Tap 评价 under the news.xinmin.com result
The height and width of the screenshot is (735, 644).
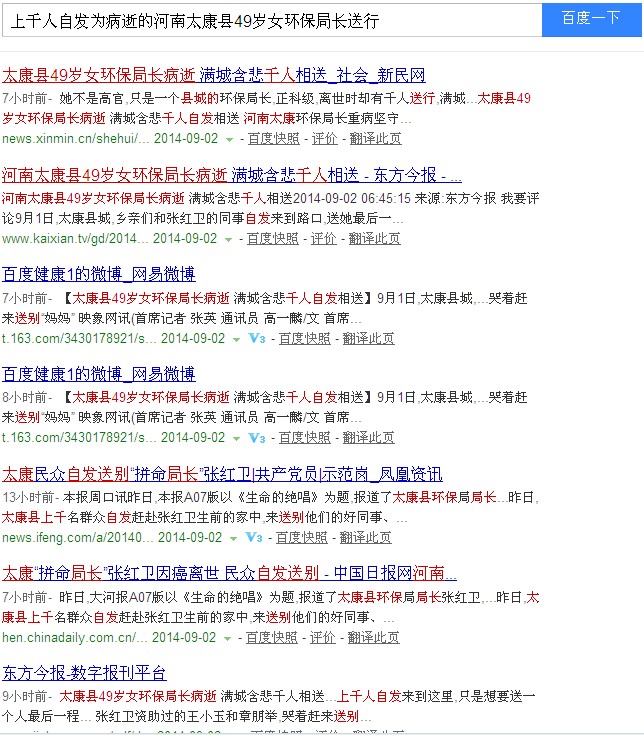point(324,139)
